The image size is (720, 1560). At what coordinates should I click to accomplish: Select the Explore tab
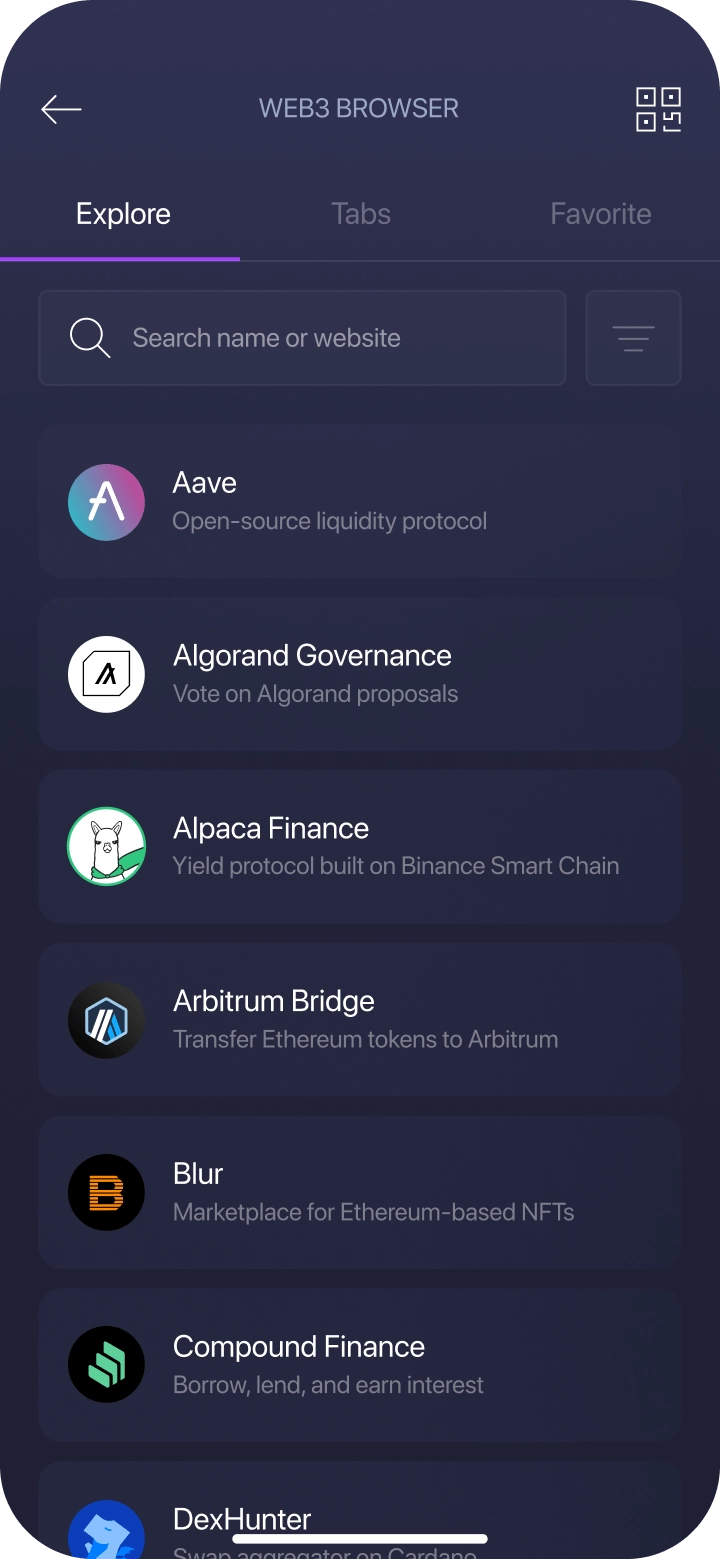tap(123, 214)
